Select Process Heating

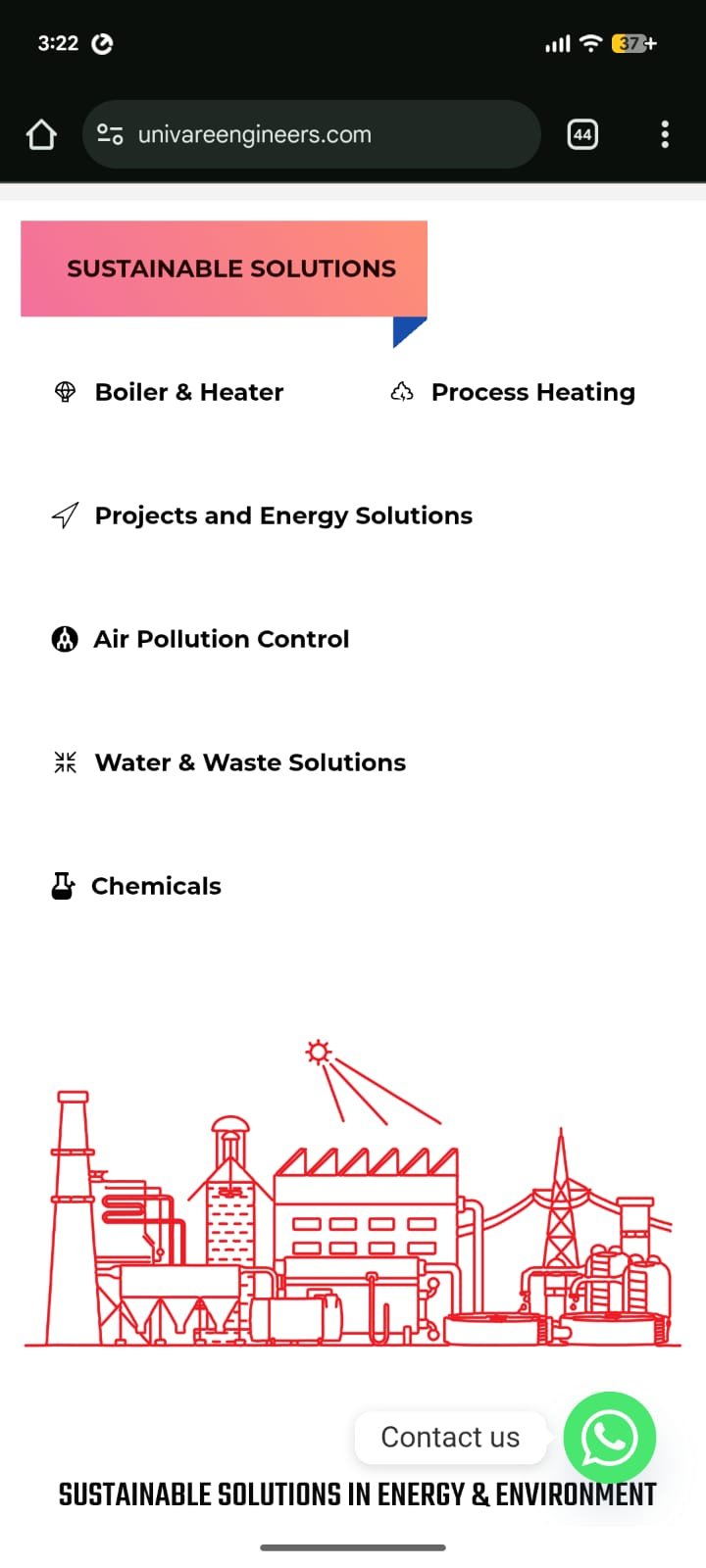coord(532,392)
